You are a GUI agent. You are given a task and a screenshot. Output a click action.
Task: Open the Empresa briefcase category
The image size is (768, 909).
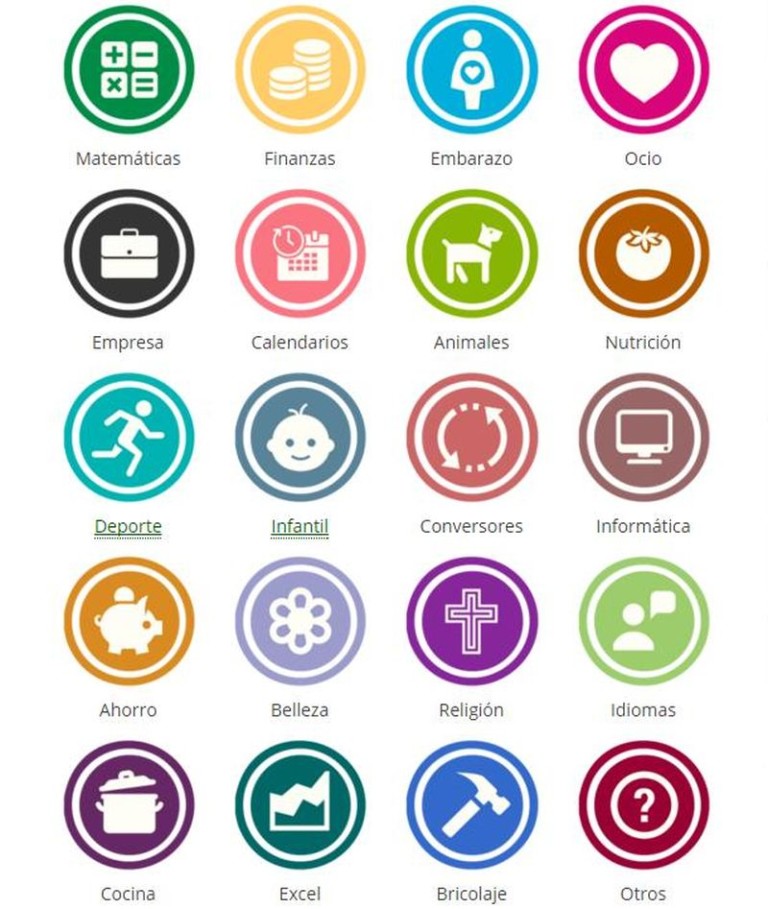pos(128,253)
